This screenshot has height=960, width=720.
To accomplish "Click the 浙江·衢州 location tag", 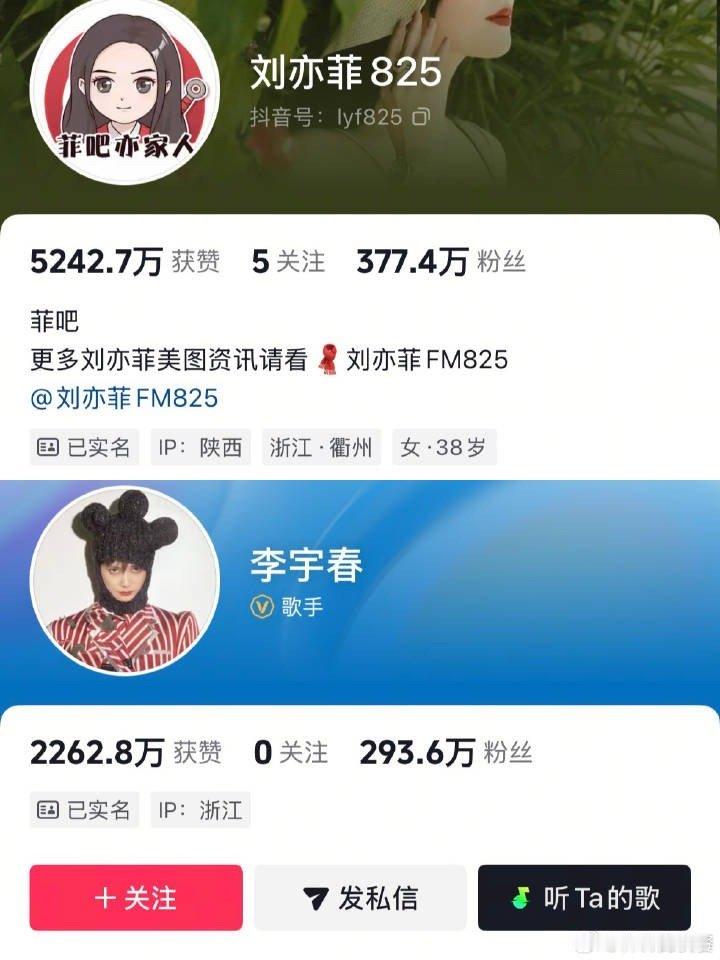I will tap(319, 448).
